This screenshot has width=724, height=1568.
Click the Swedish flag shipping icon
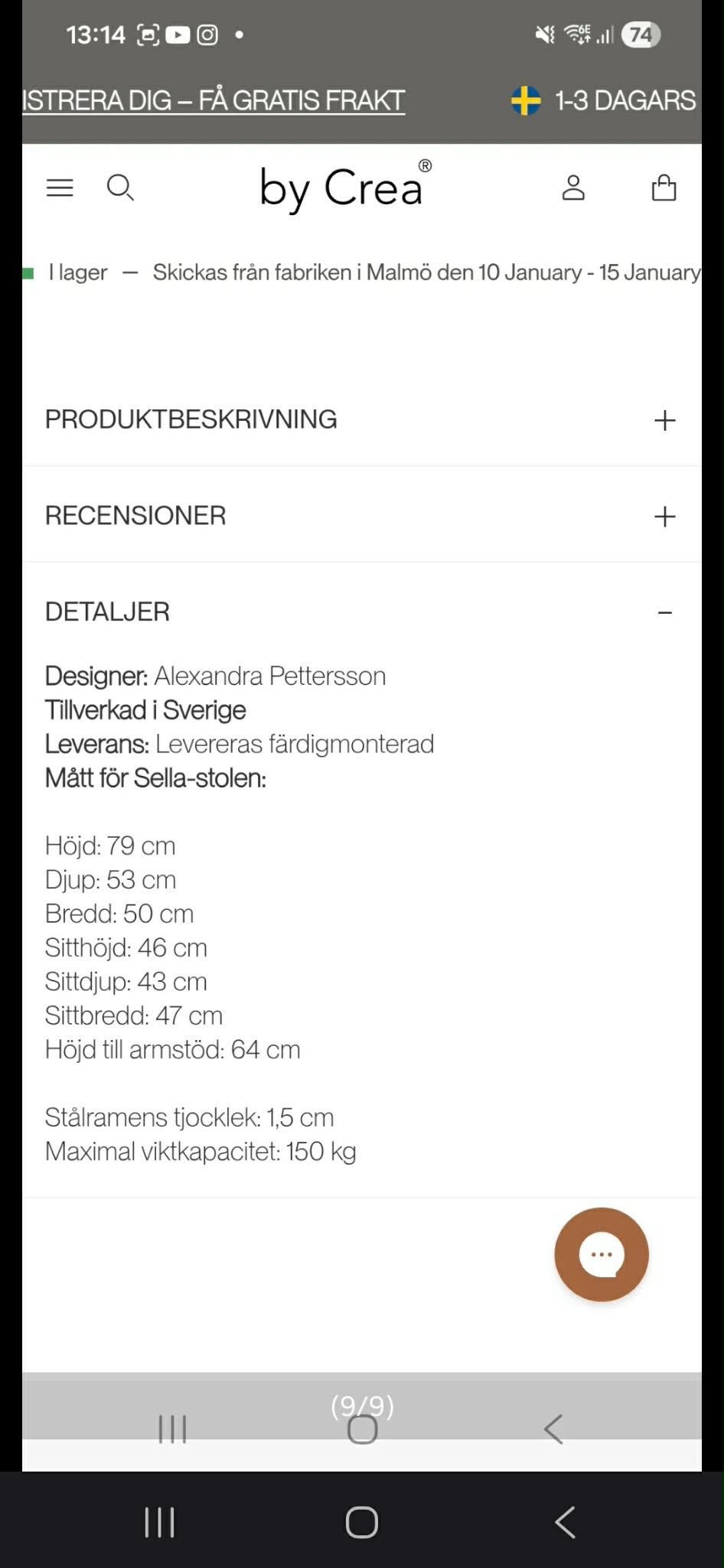(x=527, y=100)
